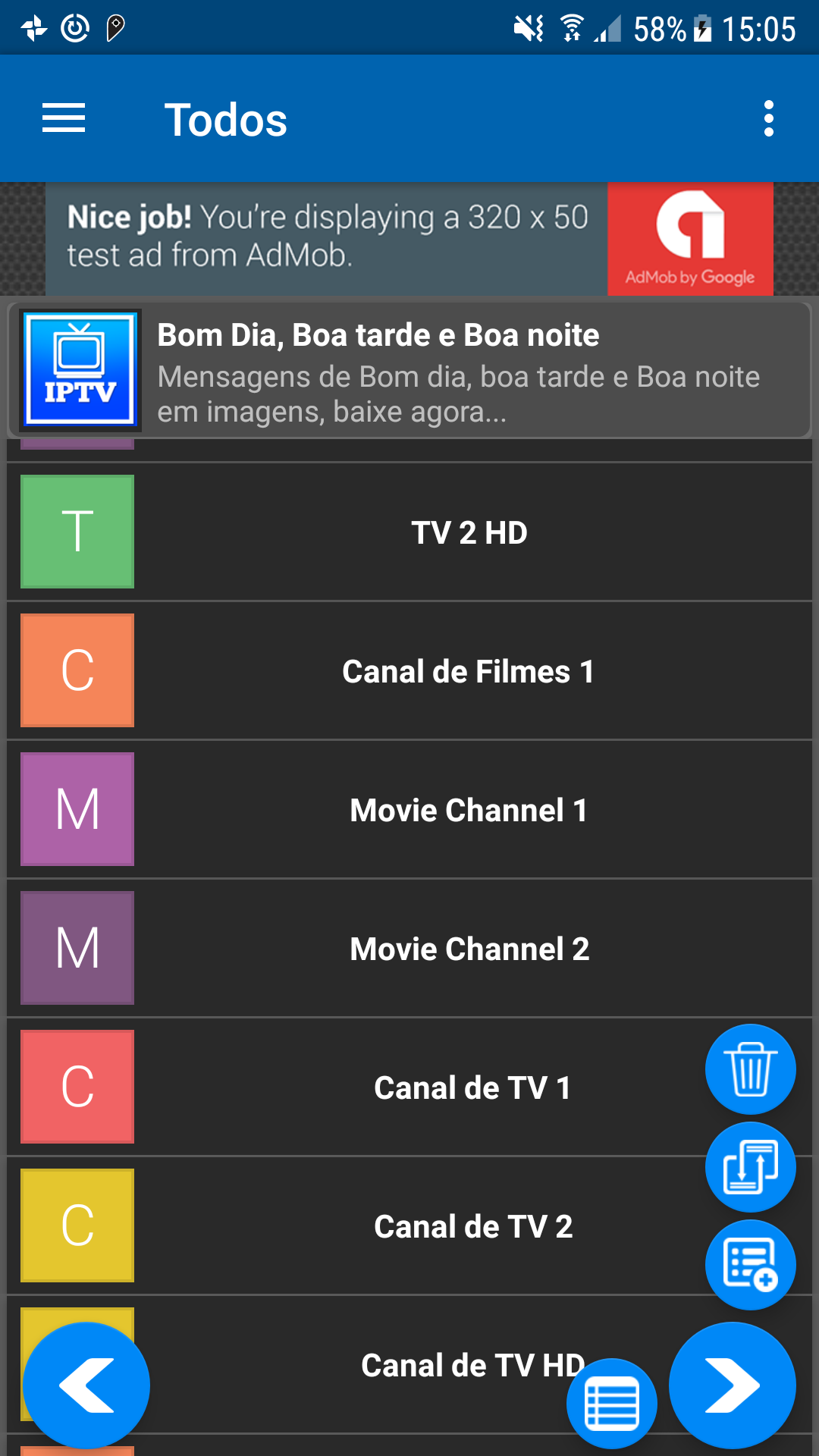Open Movie Channel 2
The image size is (819, 1456).
(x=469, y=949)
